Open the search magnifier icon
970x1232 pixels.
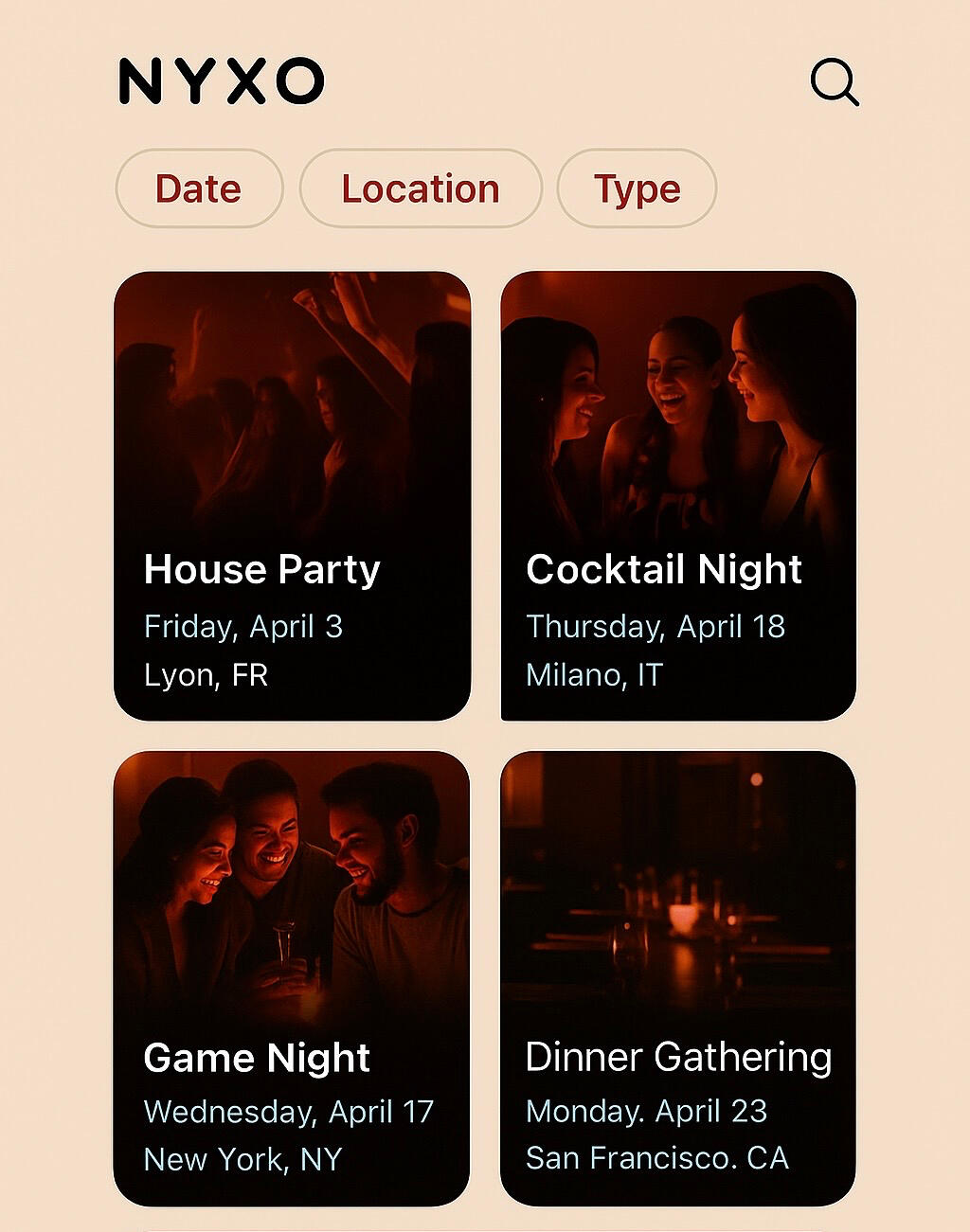point(834,82)
